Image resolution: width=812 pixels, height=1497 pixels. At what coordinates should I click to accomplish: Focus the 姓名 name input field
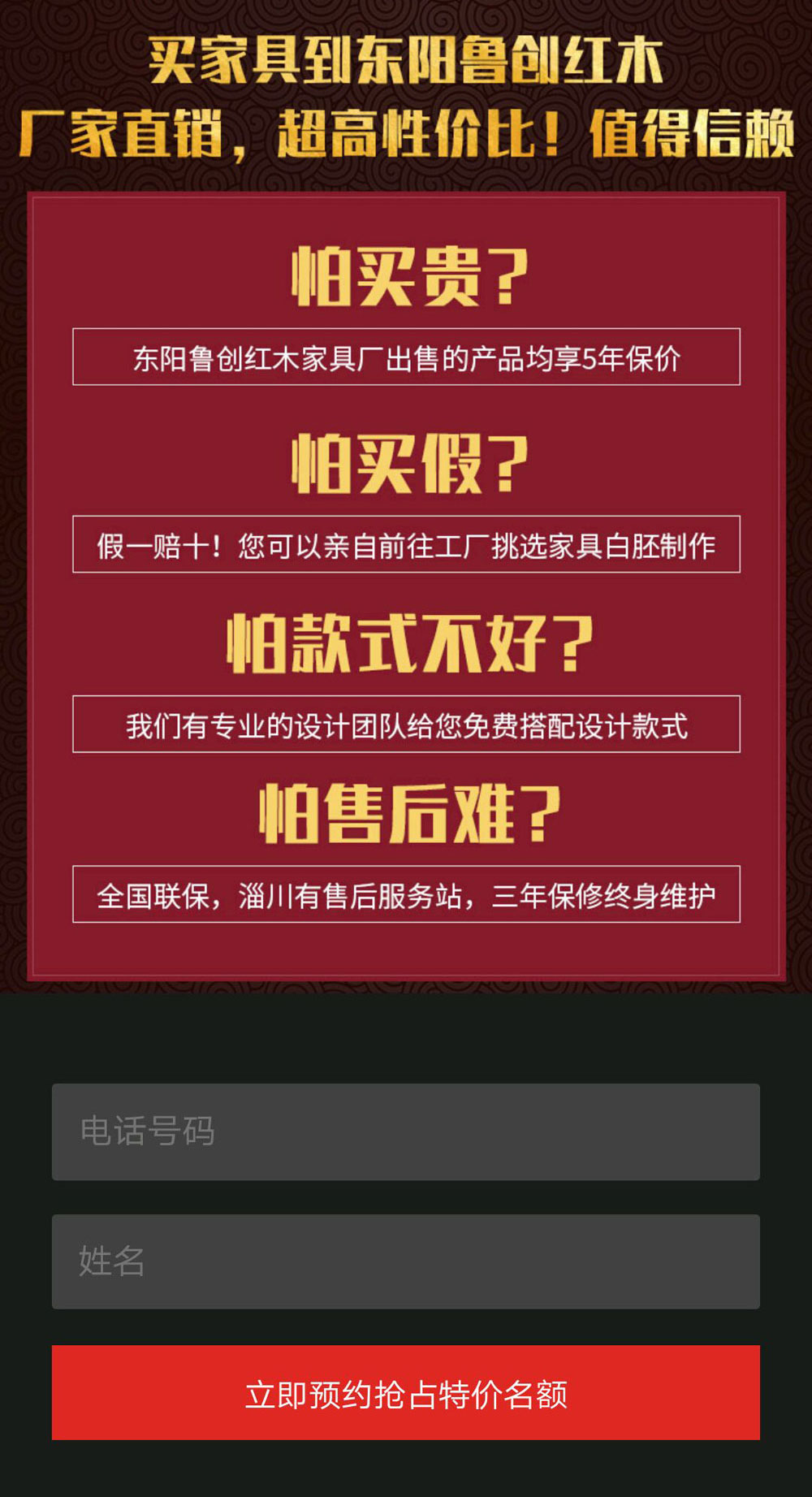[x=406, y=1261]
